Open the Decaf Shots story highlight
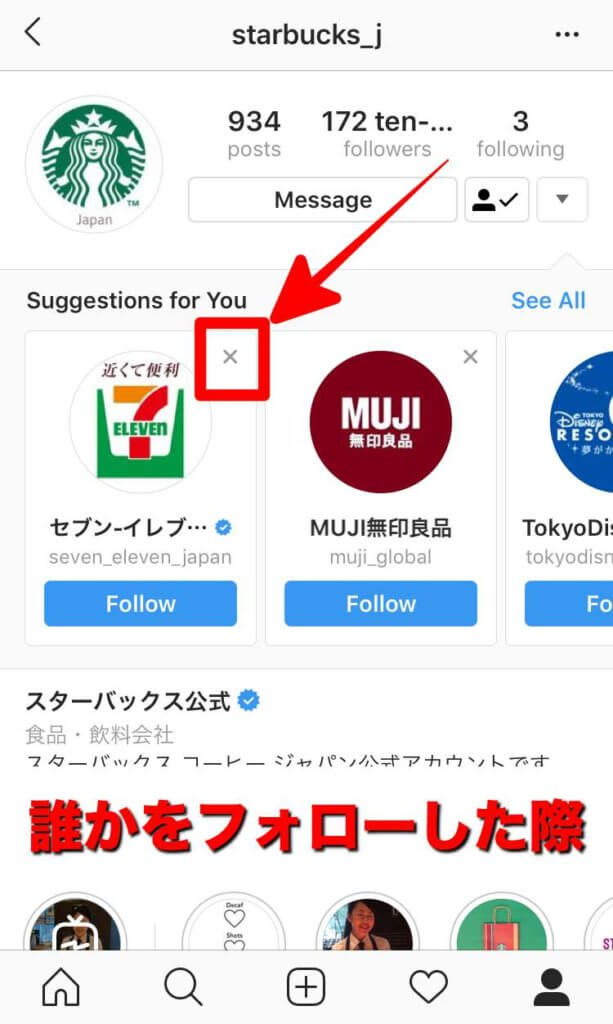 [x=232, y=925]
